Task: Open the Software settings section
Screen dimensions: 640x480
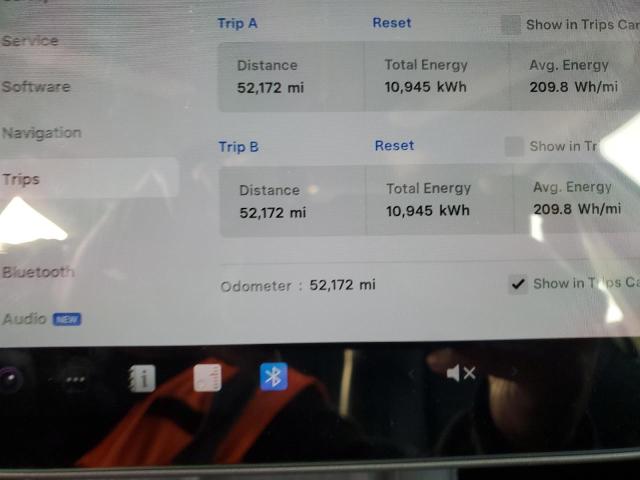Action: coord(37,87)
